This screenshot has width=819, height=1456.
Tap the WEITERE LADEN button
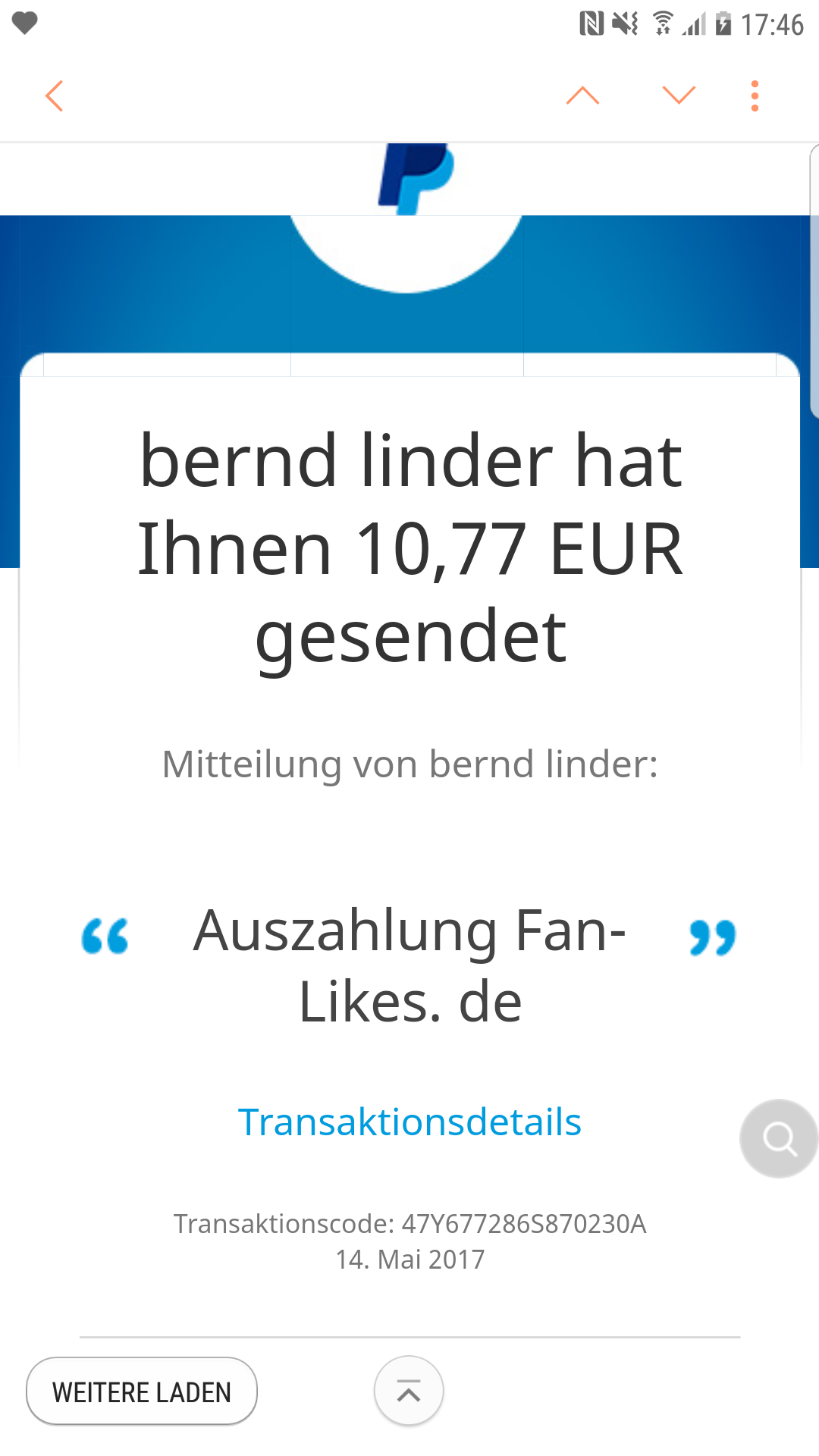pos(142,1392)
